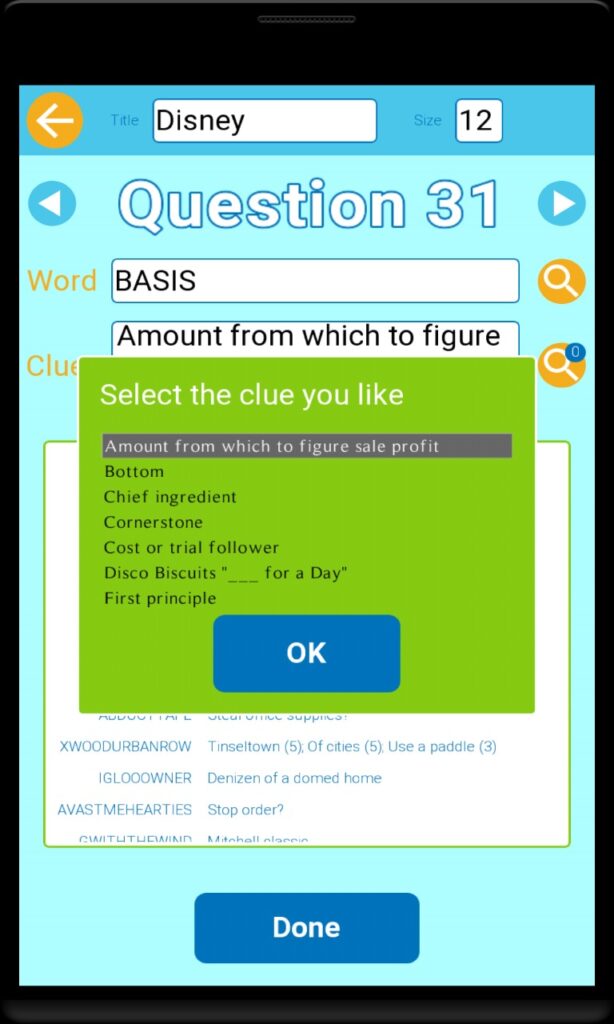Edit the Disney title field

pyautogui.click(x=264, y=121)
